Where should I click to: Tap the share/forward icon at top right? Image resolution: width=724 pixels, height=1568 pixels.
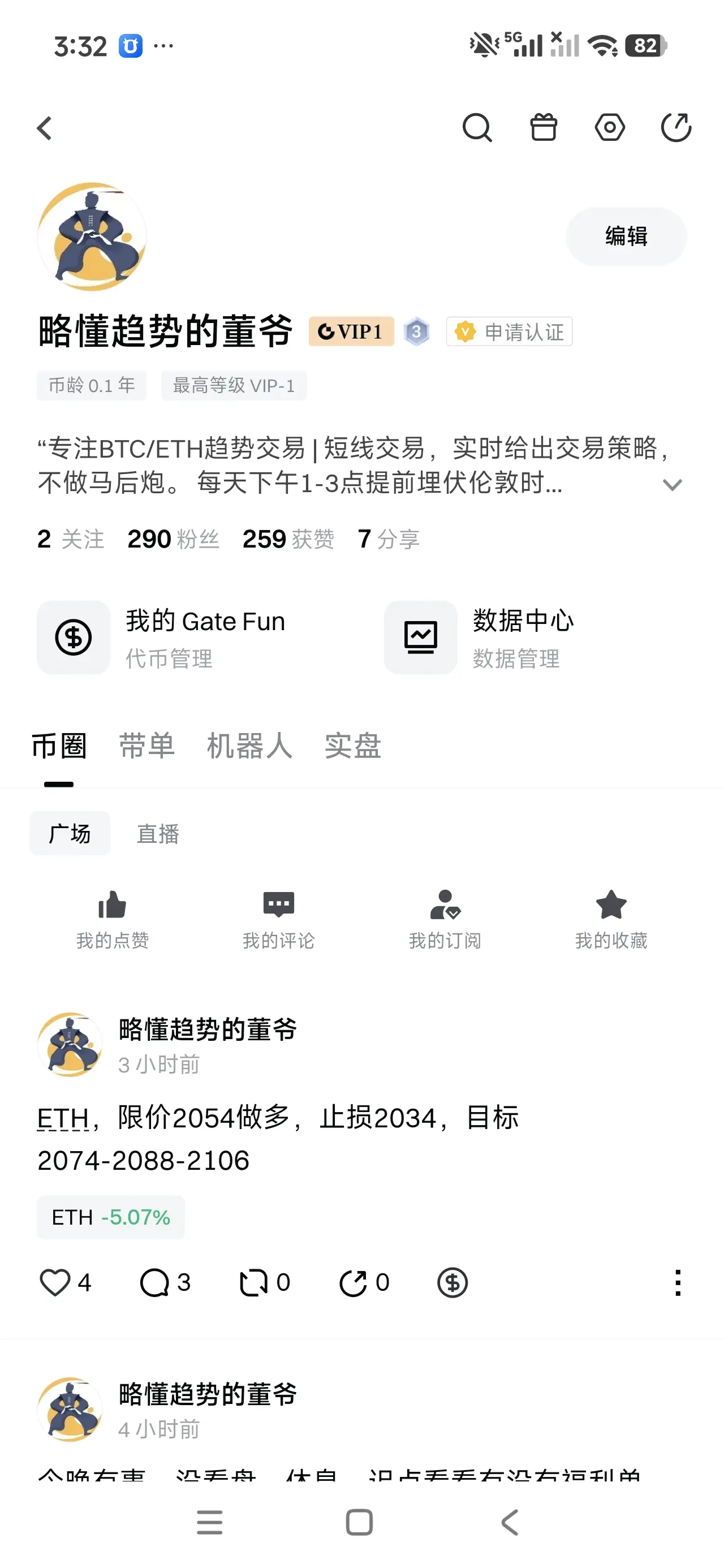click(x=677, y=128)
